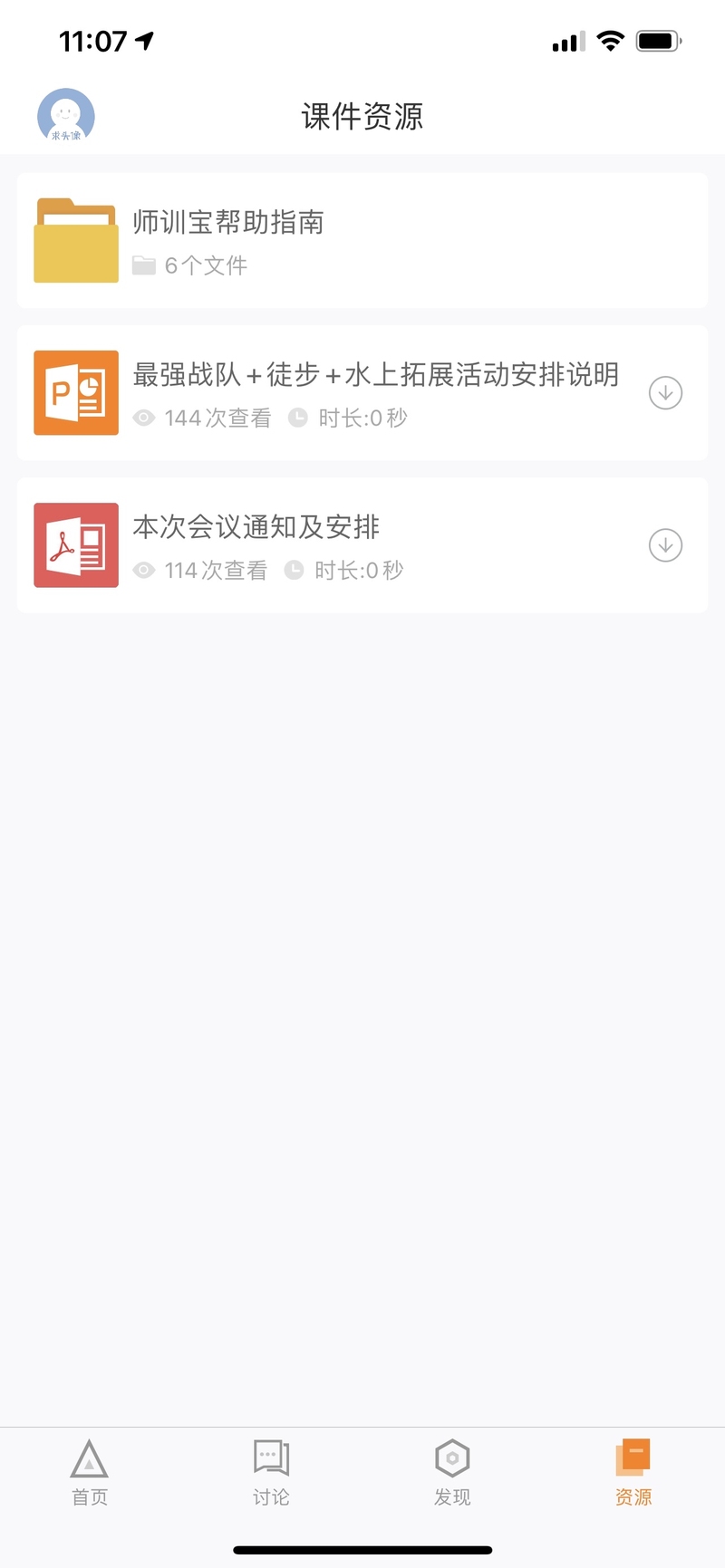
Task: Switch to the 发现 tab
Action: tap(452, 1472)
